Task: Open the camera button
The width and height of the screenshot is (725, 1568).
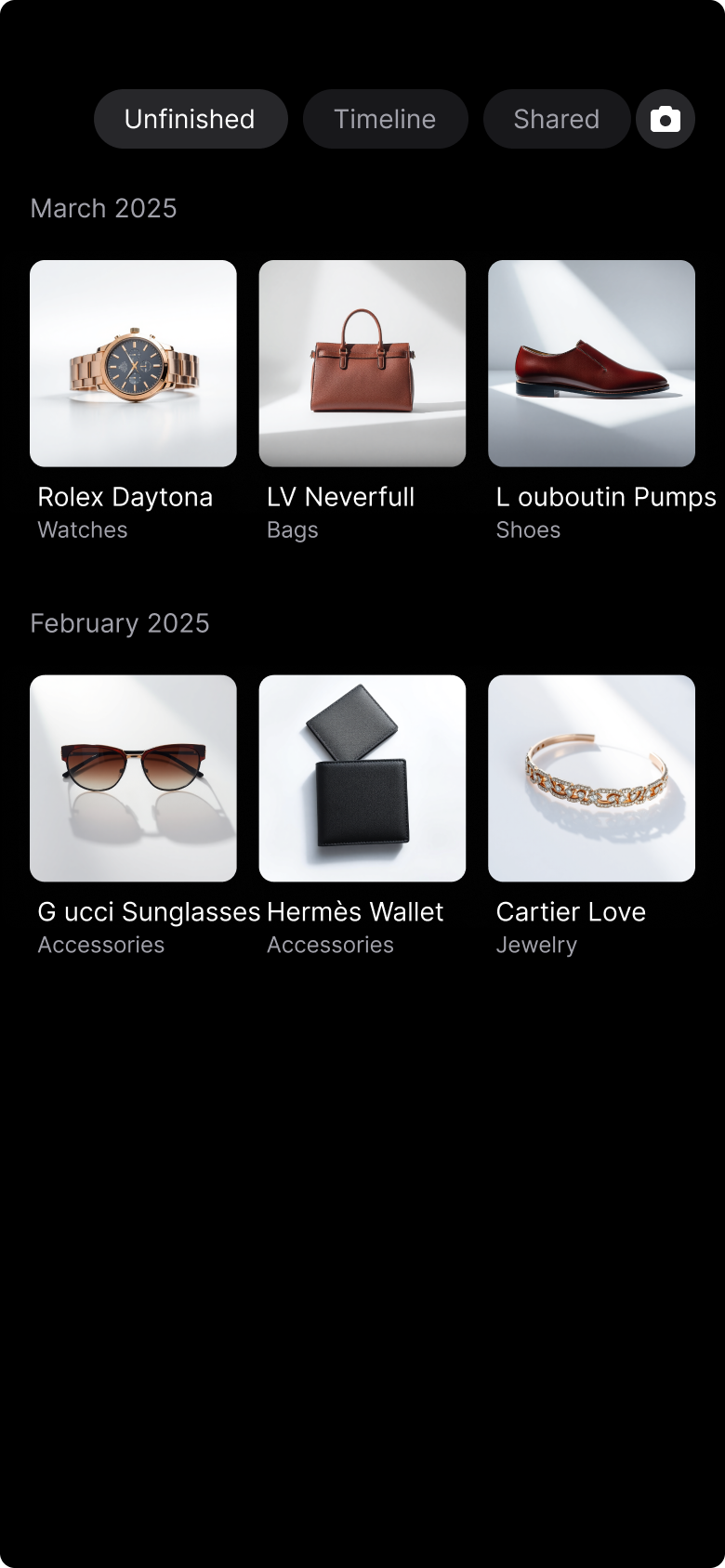Action: [666, 119]
